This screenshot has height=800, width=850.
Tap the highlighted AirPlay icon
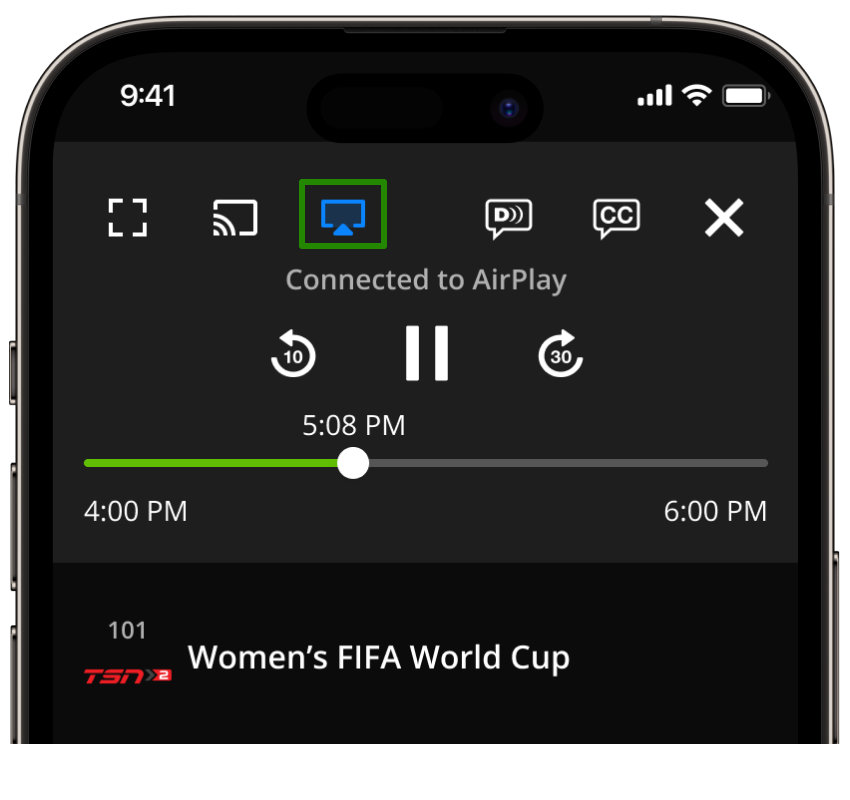(343, 215)
